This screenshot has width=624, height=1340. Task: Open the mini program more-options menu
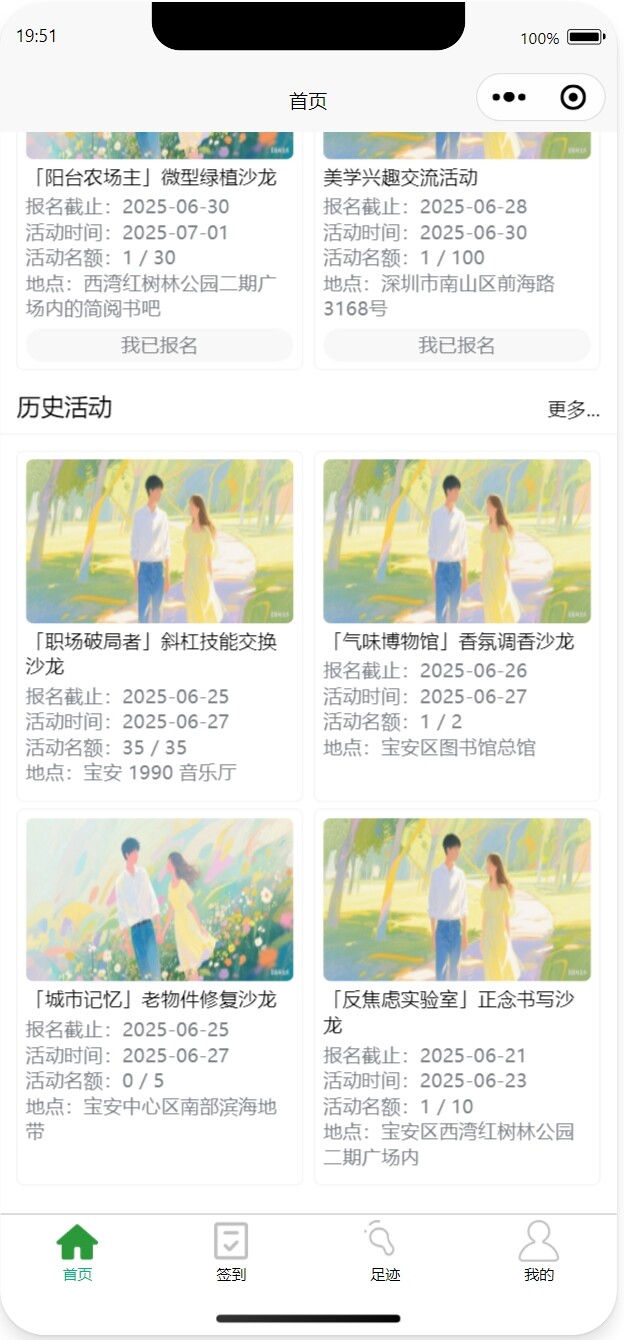[x=509, y=97]
